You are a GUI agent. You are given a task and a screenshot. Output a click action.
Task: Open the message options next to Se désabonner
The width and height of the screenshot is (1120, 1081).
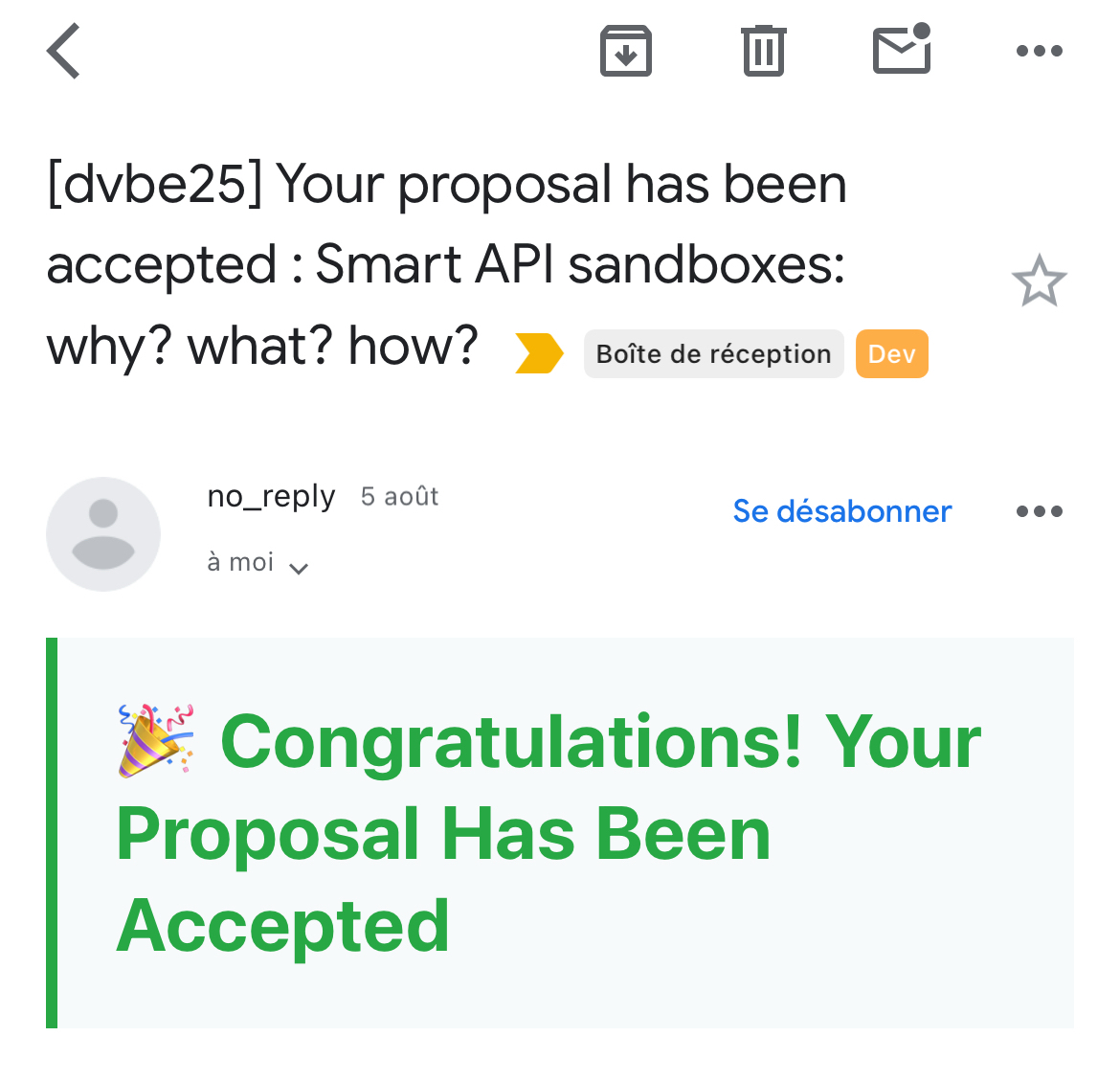pyautogui.click(x=1039, y=511)
